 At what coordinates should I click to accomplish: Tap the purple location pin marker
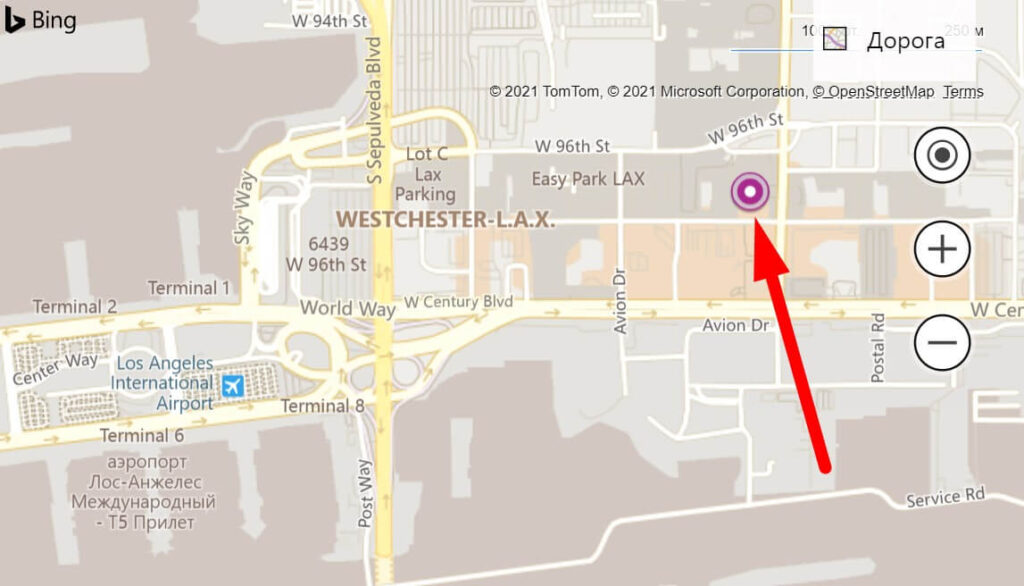pos(750,191)
